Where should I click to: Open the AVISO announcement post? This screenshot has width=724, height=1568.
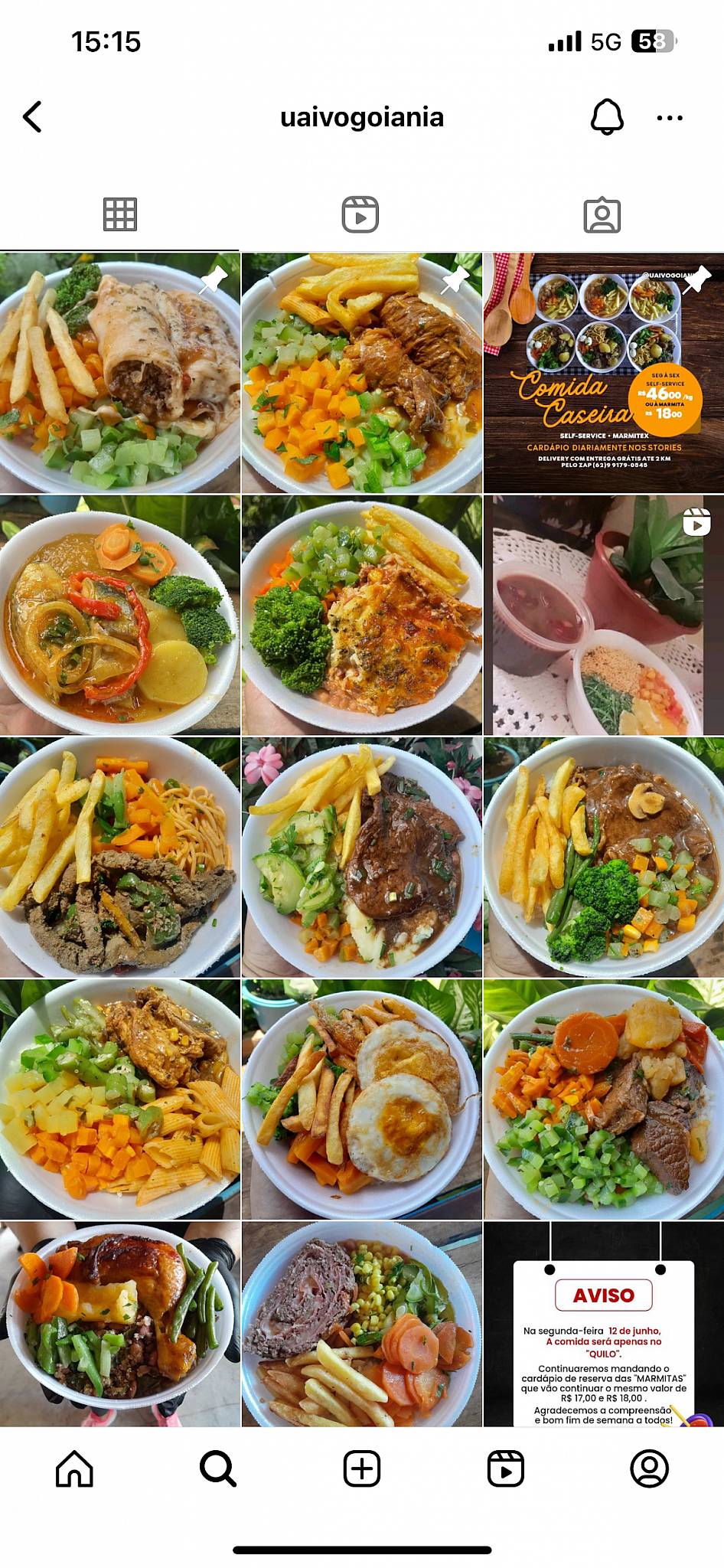click(603, 1336)
